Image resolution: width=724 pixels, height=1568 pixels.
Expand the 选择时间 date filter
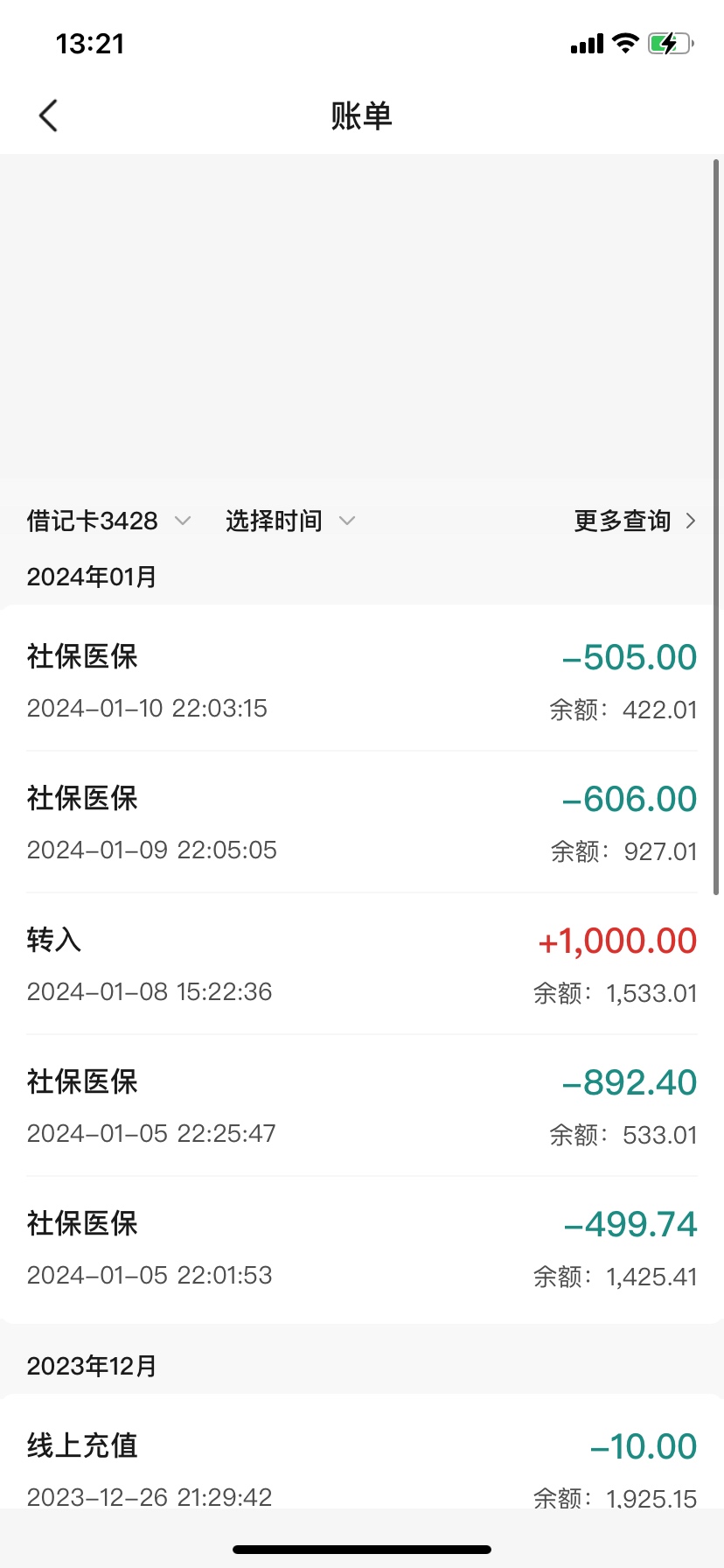[289, 521]
